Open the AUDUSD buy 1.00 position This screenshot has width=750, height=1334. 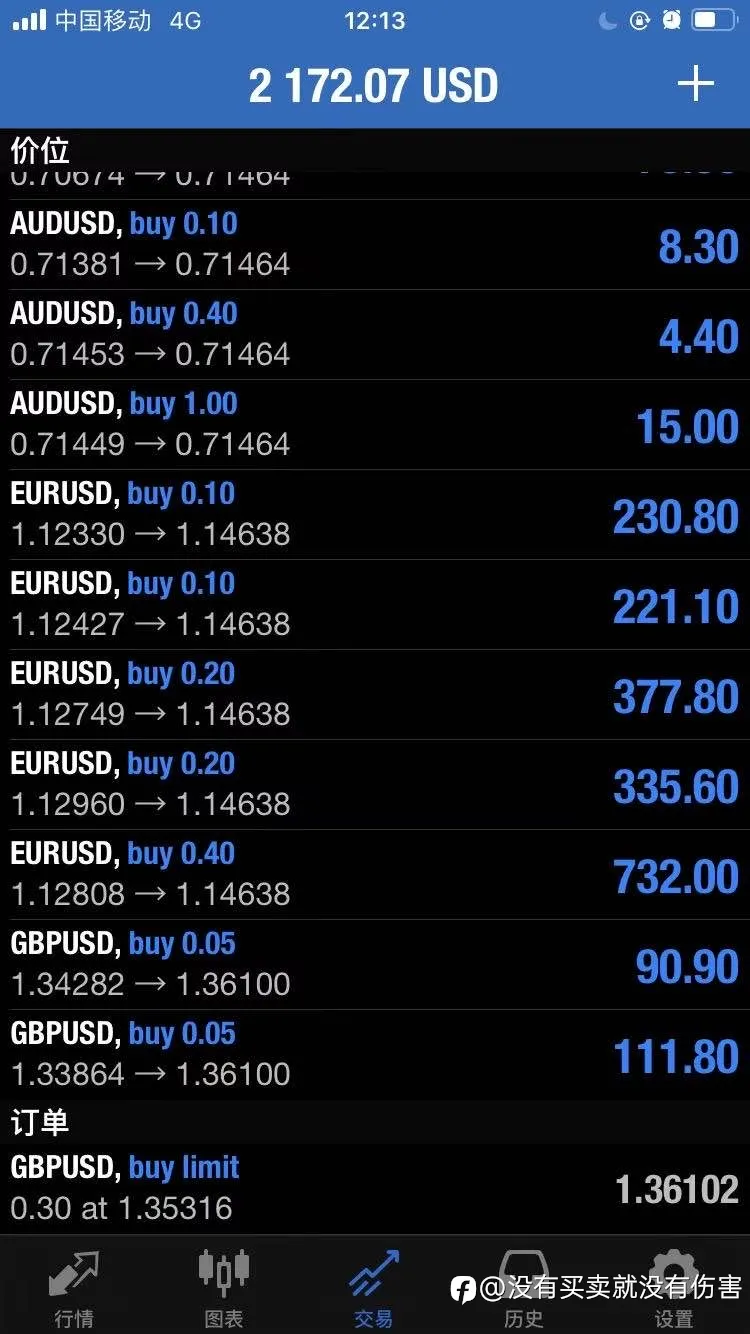pyautogui.click(x=375, y=425)
